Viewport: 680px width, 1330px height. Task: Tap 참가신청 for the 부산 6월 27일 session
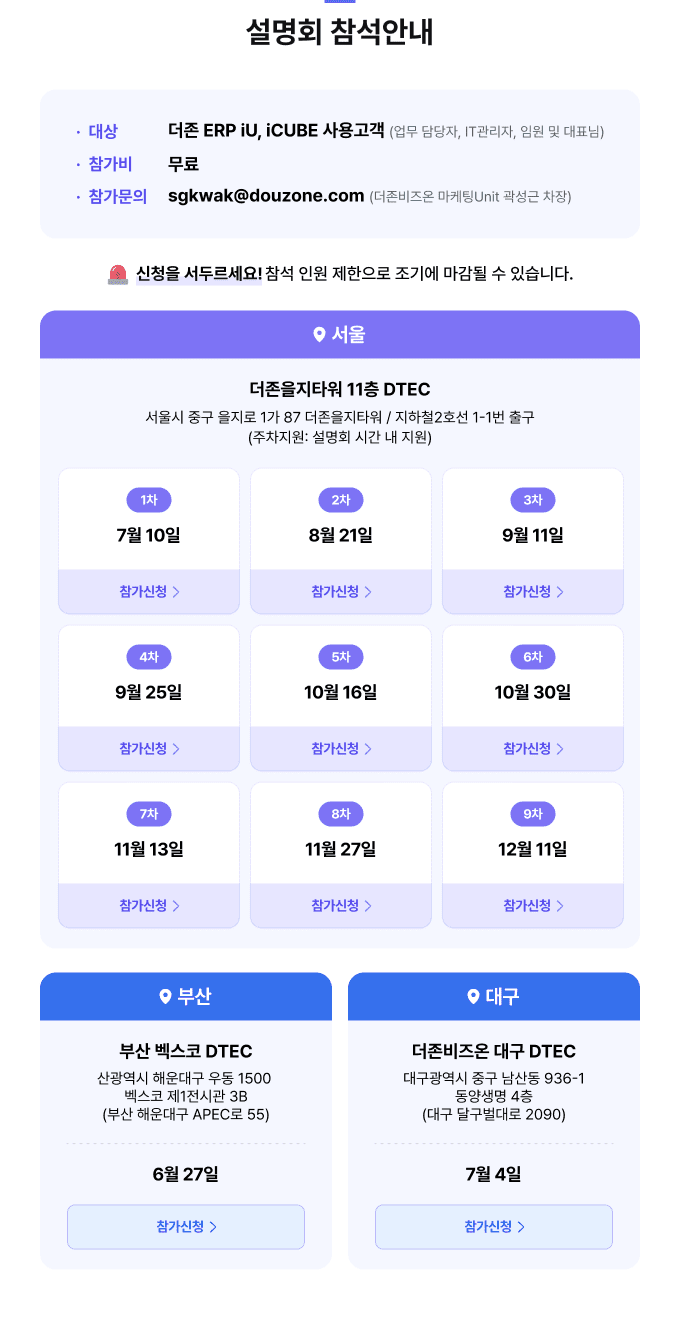pos(186,1227)
